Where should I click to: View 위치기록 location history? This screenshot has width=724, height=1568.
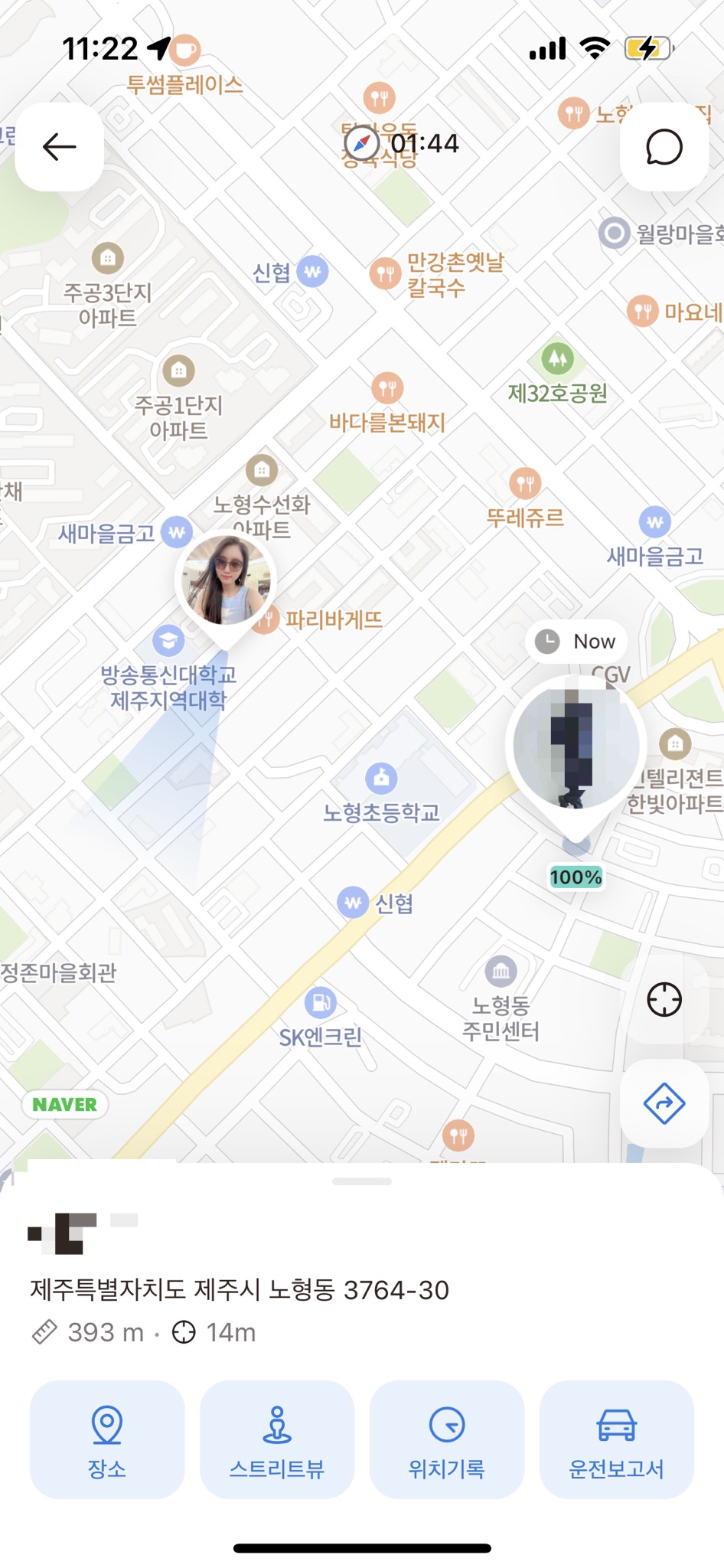(x=447, y=1439)
